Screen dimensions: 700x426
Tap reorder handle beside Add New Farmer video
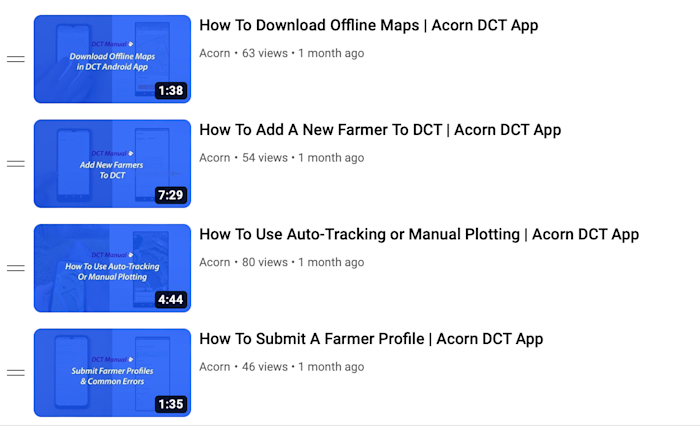click(16, 164)
